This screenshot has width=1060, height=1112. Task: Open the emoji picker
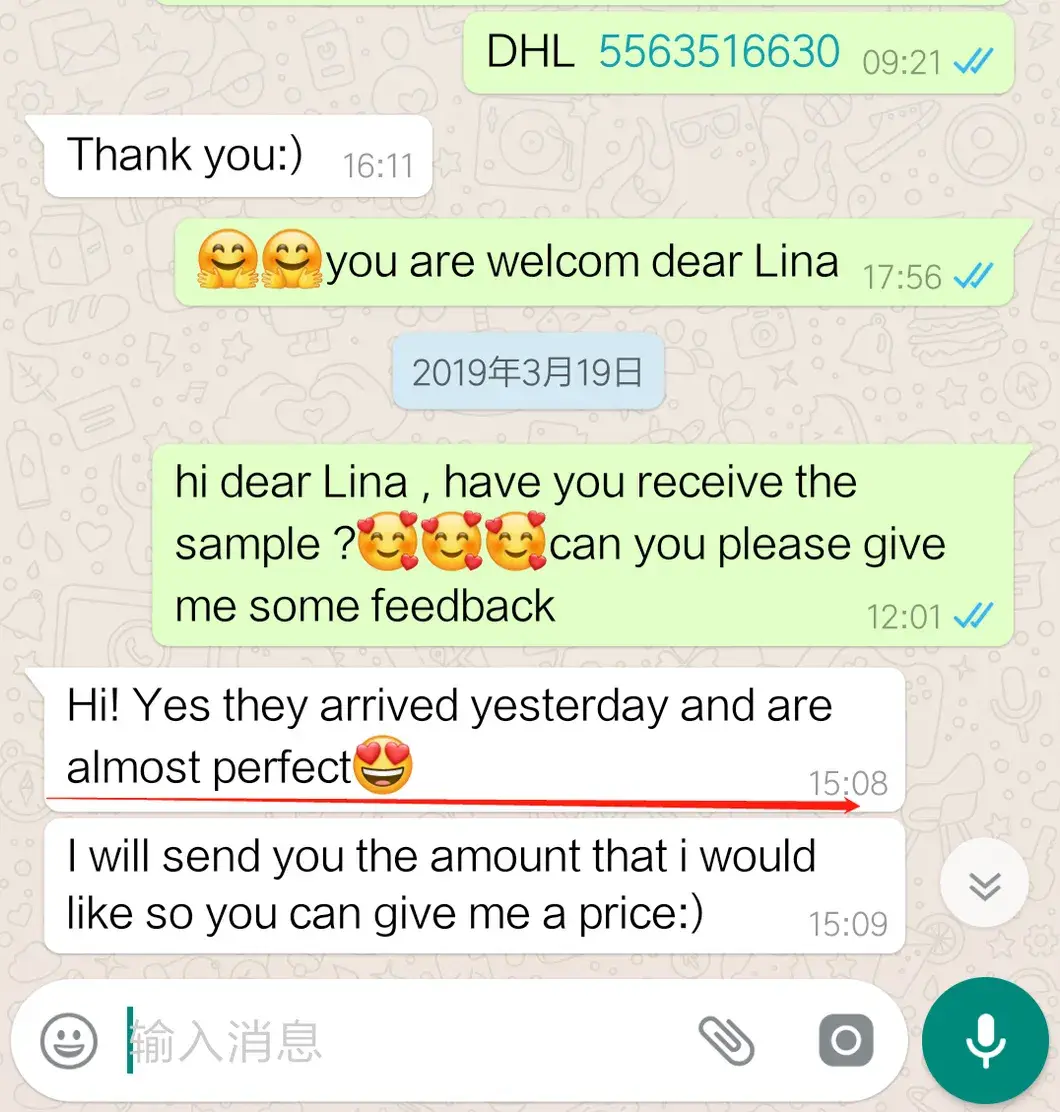coord(69,1040)
